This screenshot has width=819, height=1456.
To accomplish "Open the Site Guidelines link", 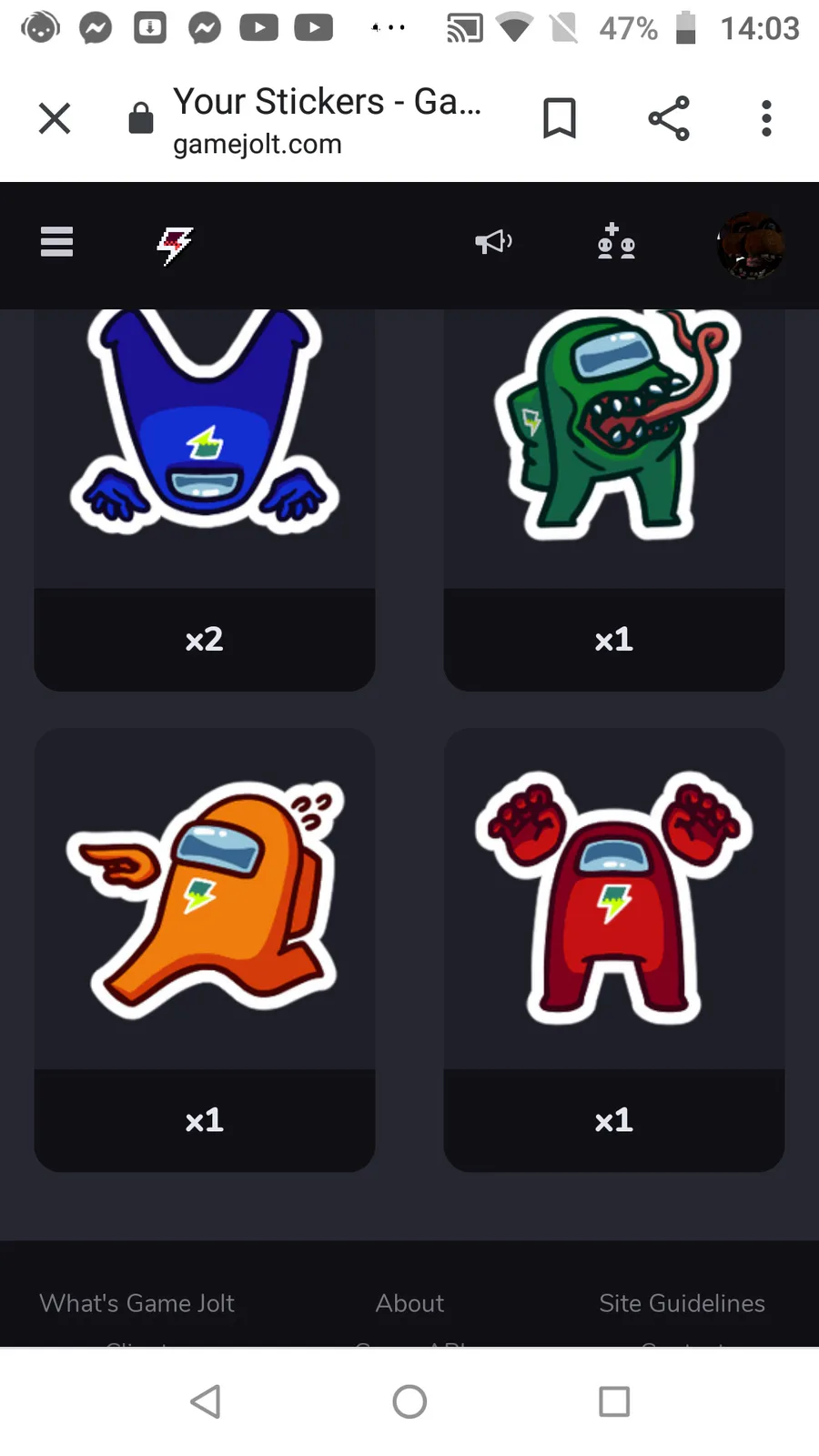I will click(x=682, y=1303).
